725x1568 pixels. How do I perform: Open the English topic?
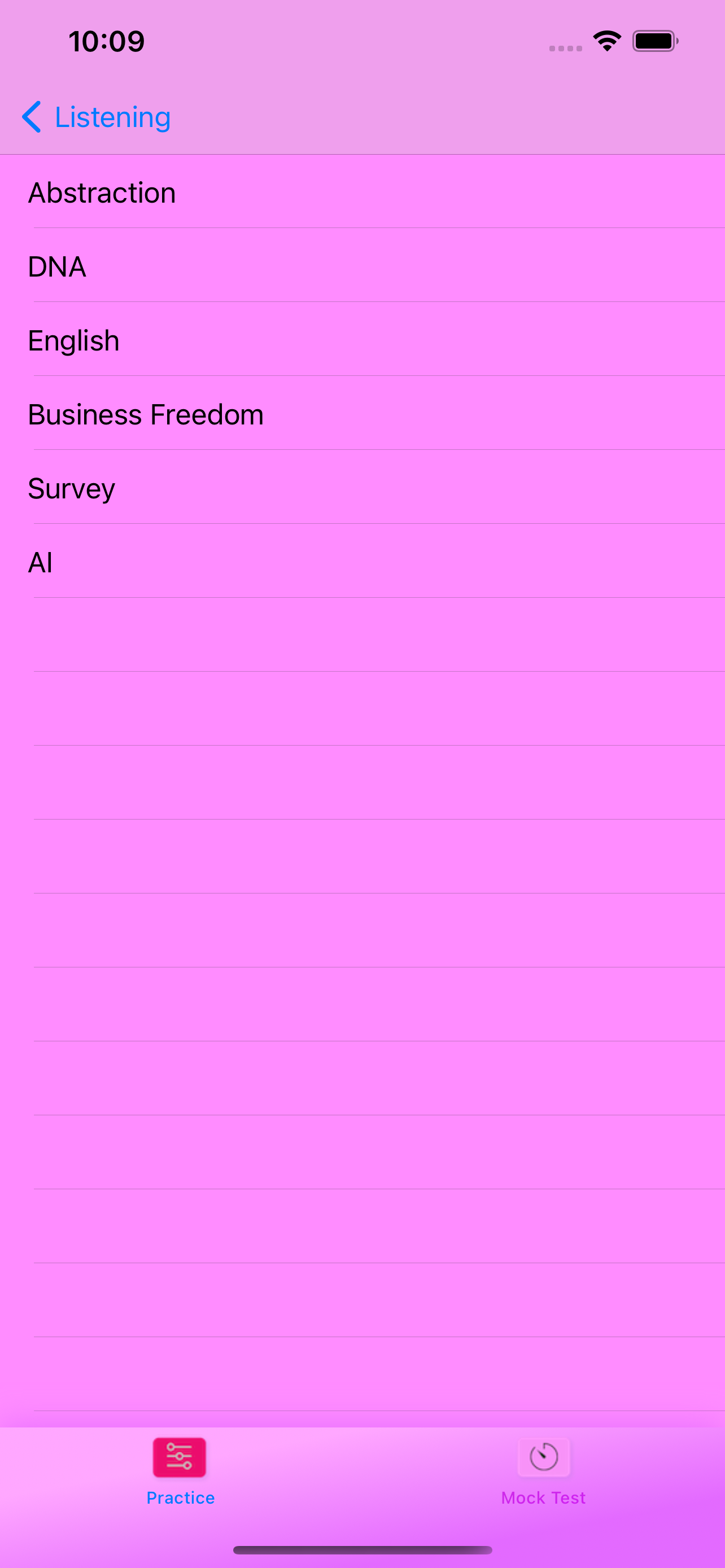(363, 340)
